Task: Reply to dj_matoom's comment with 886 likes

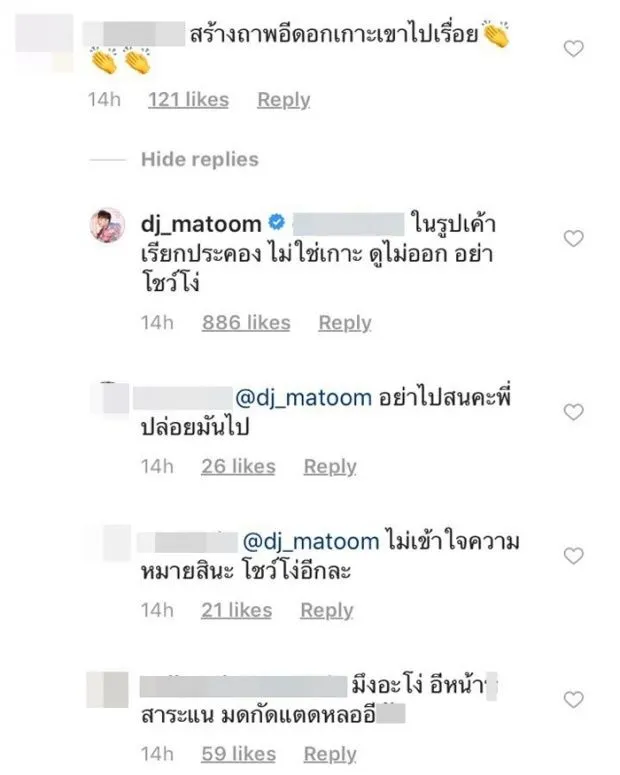Action: click(x=345, y=323)
